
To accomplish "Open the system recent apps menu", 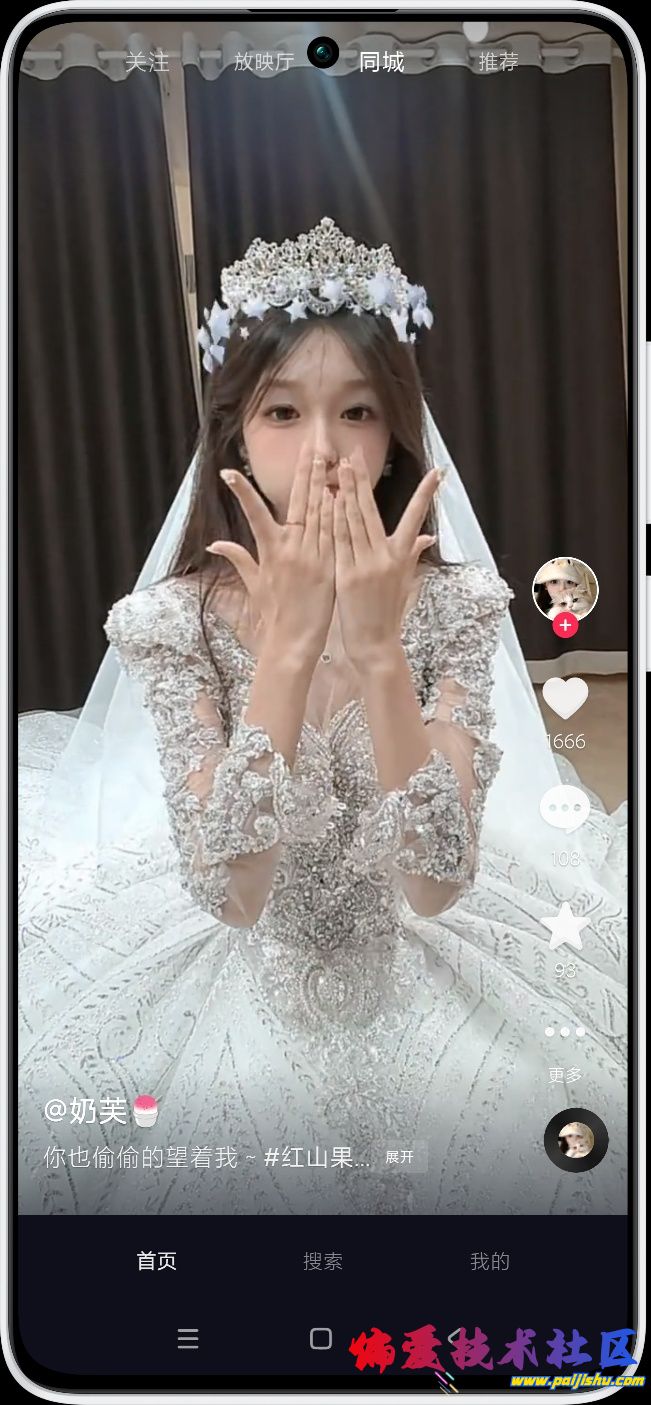I will [188, 1339].
